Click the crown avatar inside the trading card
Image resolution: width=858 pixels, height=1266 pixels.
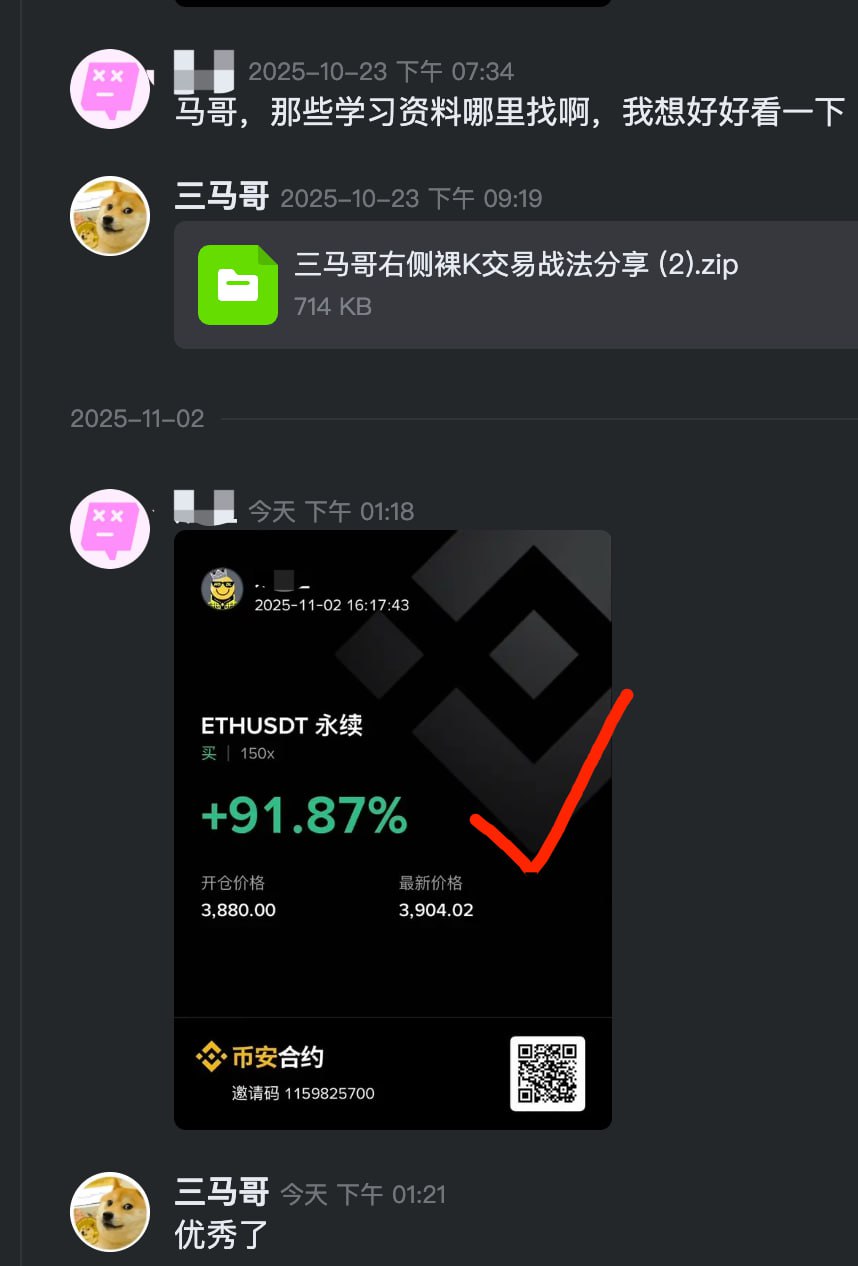coord(222,589)
